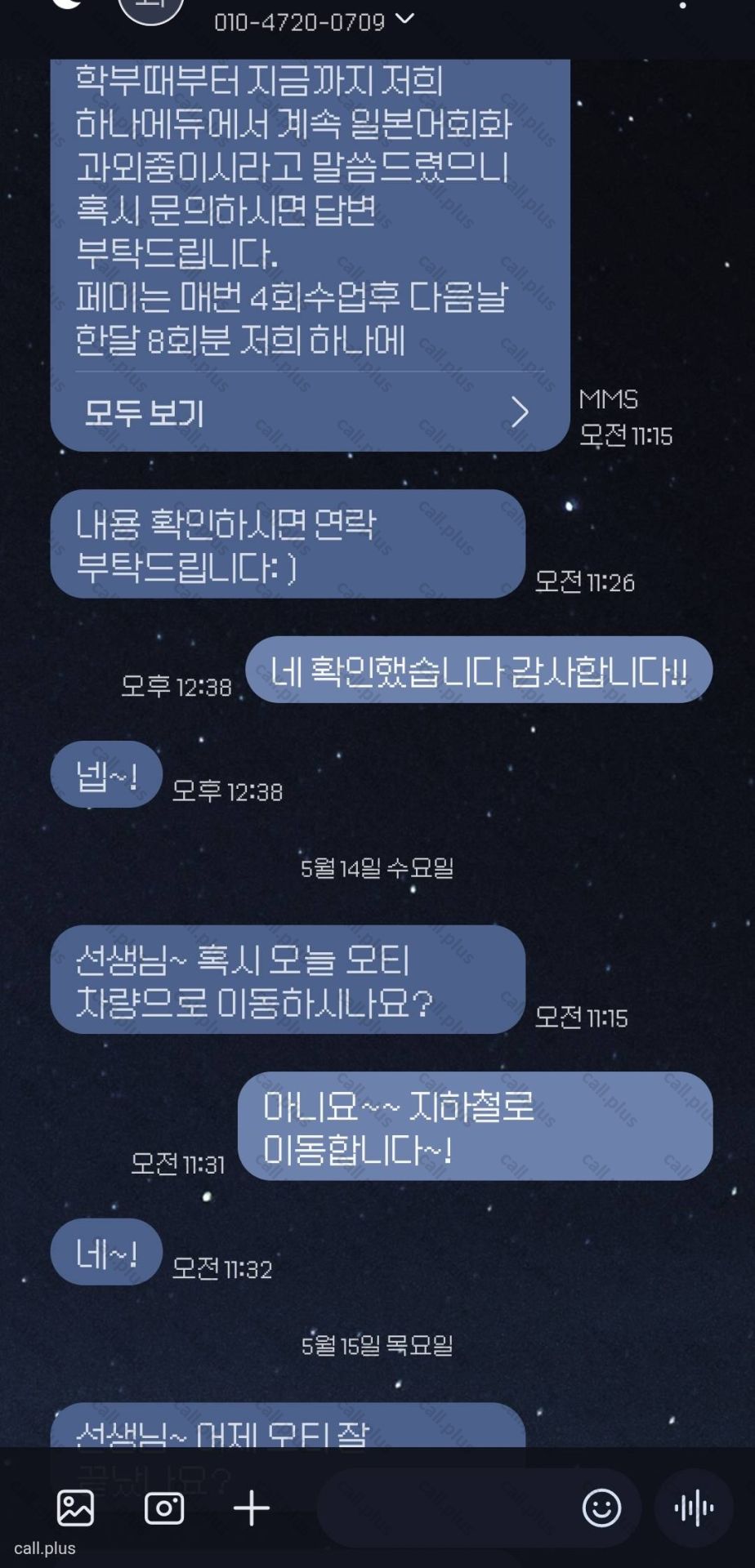The height and width of the screenshot is (1568, 755).
Task: Open the emoji sticker picker
Action: click(x=601, y=1508)
